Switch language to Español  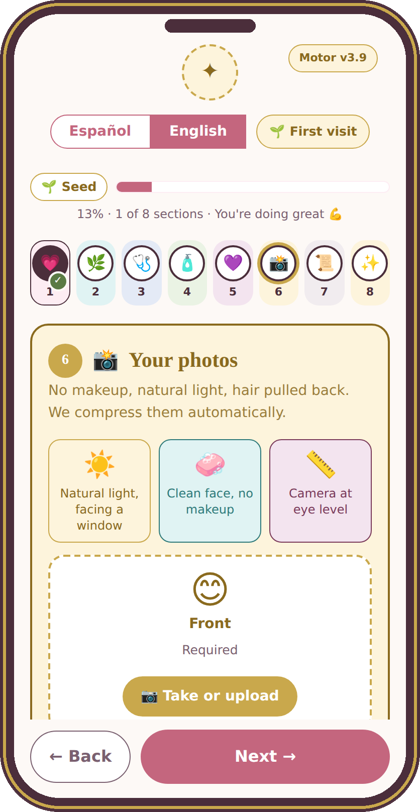click(x=100, y=132)
